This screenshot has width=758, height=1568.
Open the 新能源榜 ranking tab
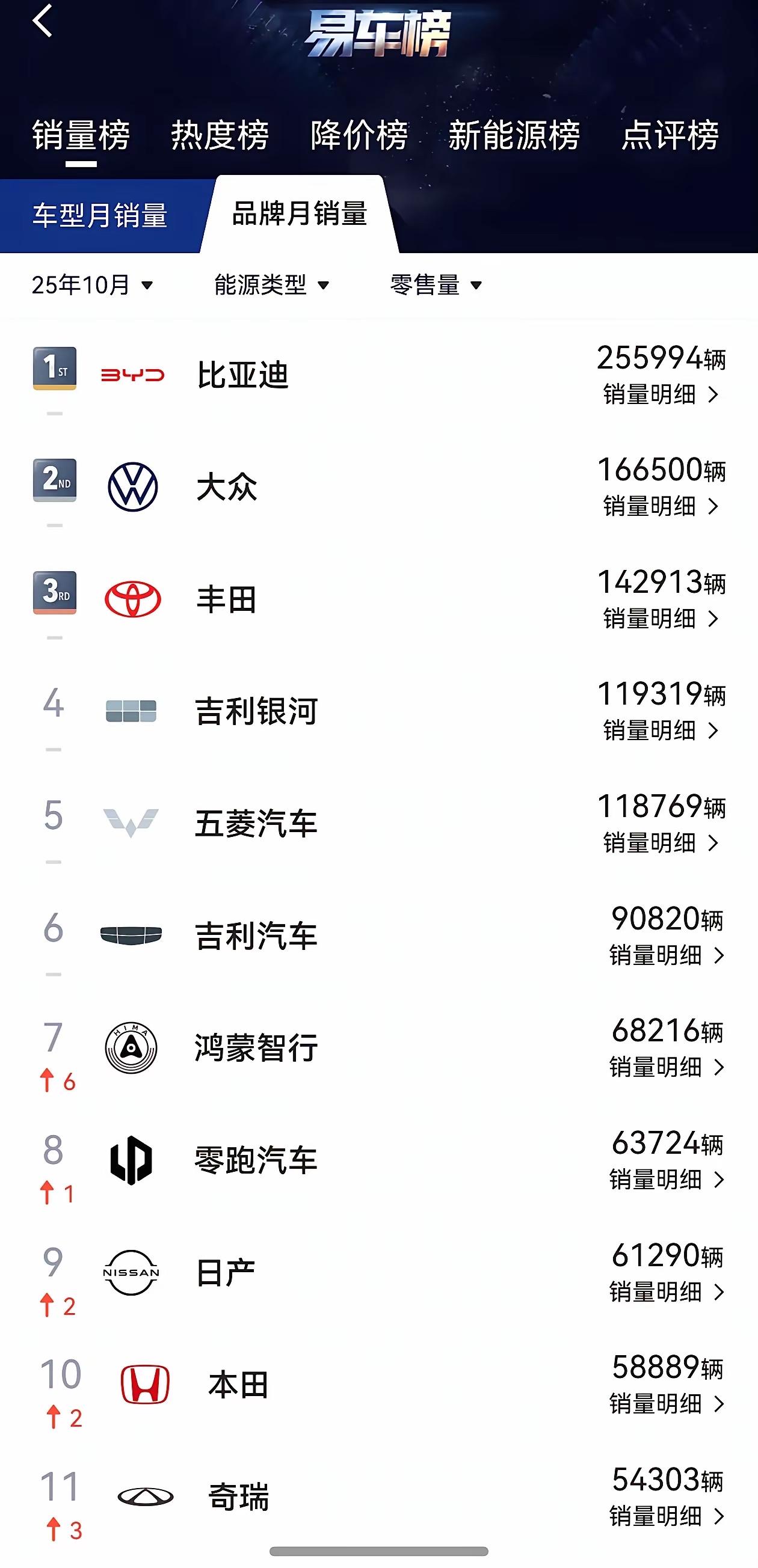click(x=514, y=135)
